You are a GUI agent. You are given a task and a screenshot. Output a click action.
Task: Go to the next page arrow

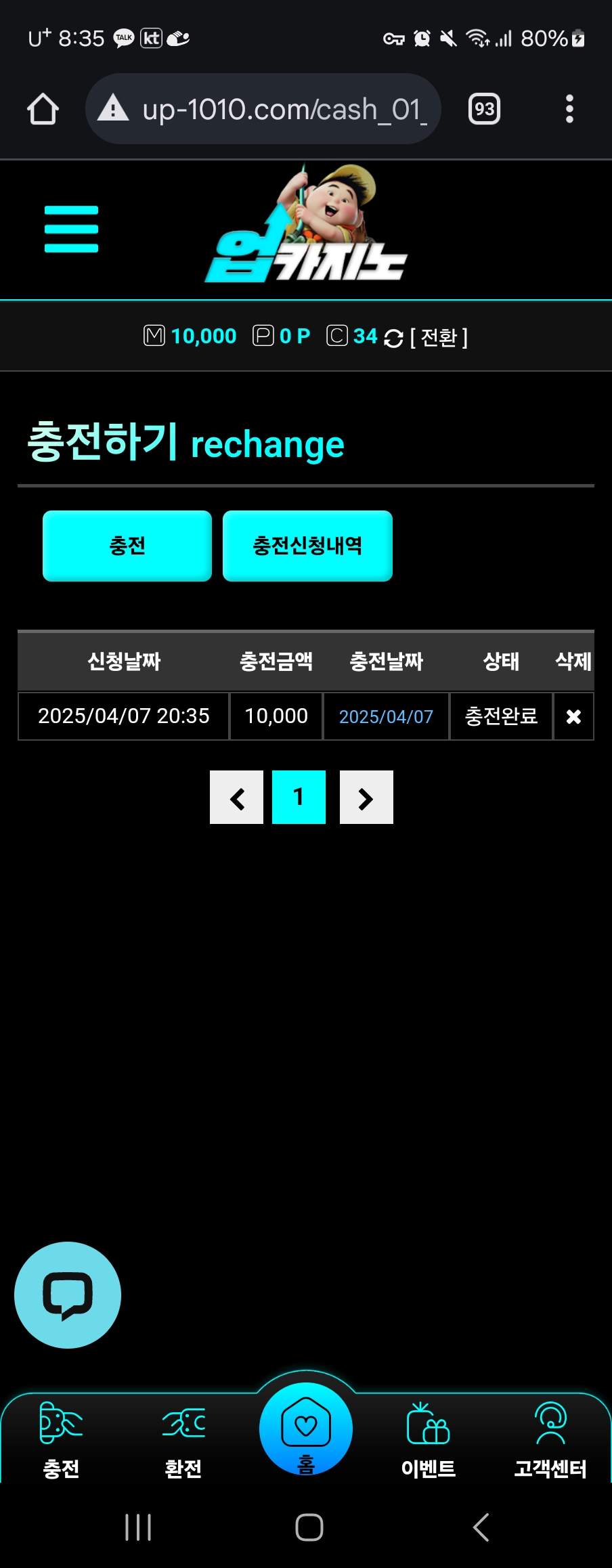click(x=366, y=798)
